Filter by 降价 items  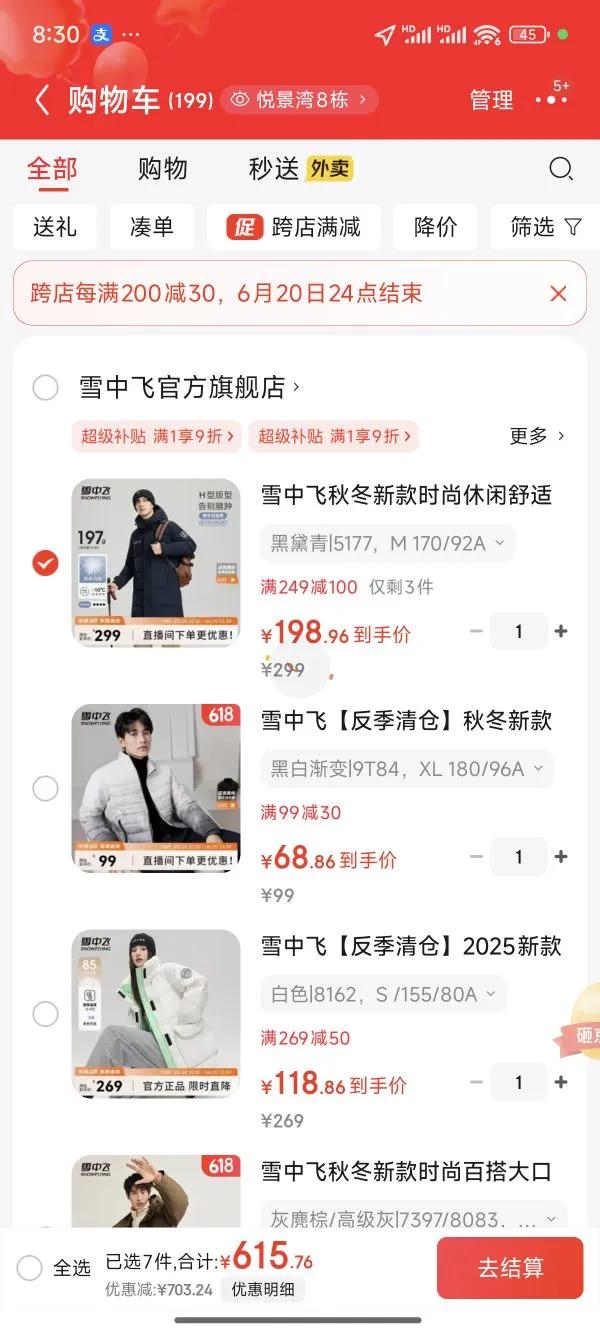coord(435,227)
